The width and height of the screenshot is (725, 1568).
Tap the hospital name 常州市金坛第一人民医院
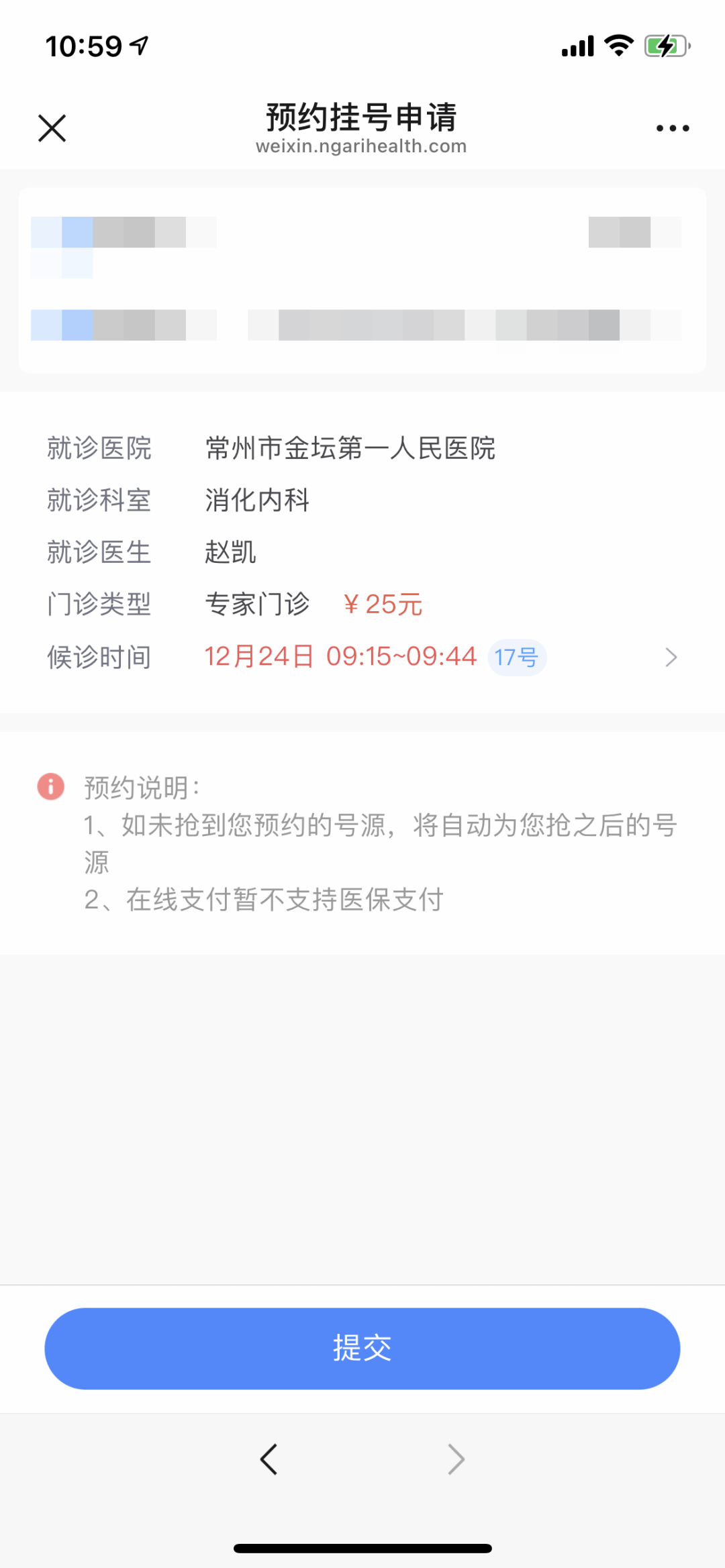(x=350, y=450)
